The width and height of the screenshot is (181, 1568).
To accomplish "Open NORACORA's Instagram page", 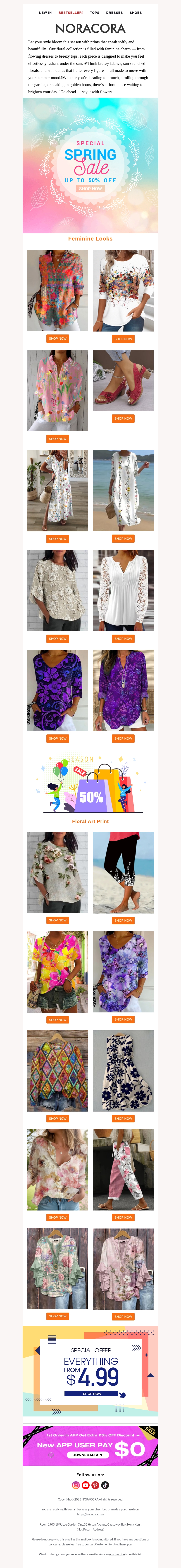I will [x=76, y=1485].
